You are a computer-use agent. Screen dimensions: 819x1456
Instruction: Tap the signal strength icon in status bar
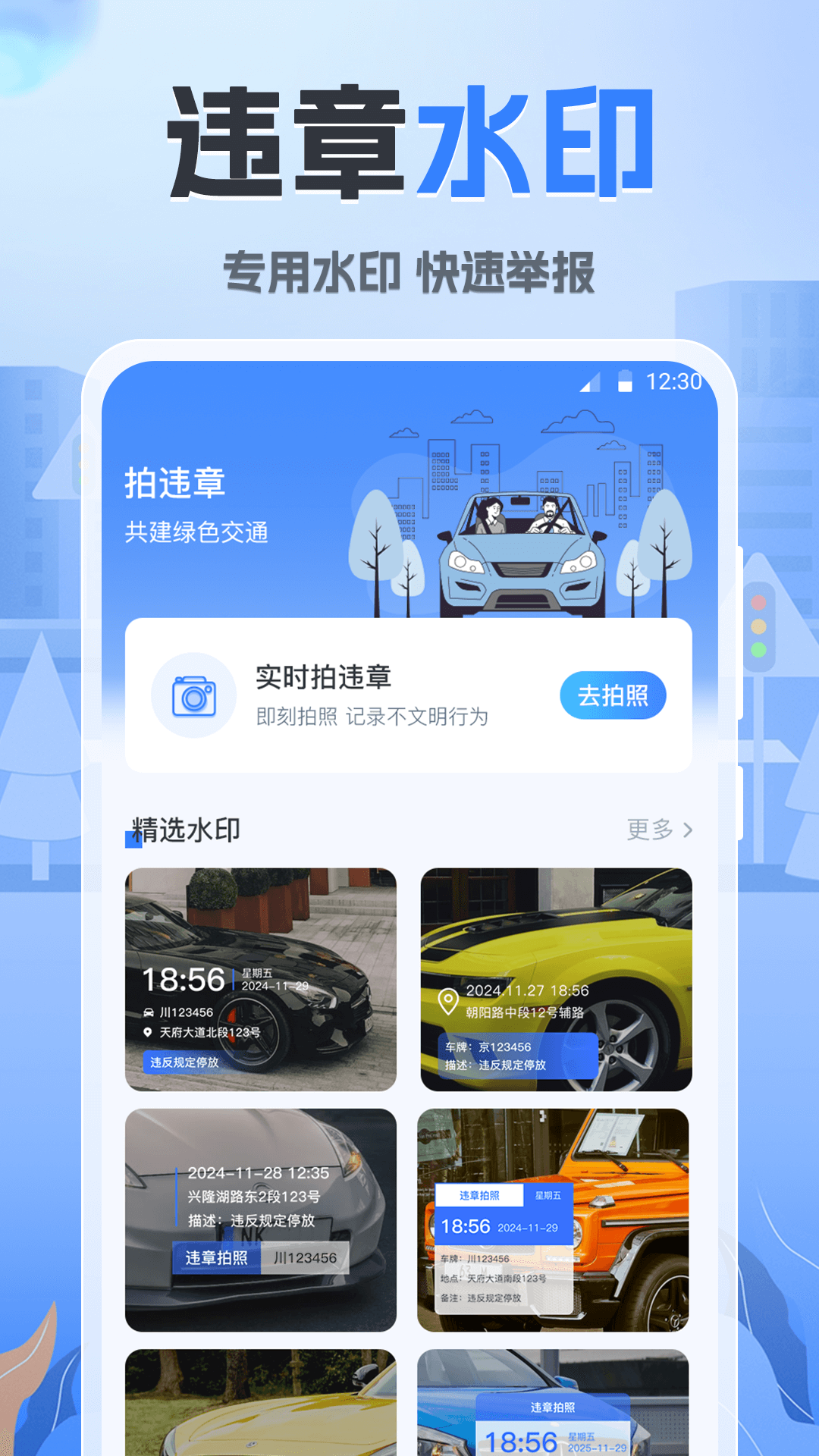tap(588, 383)
